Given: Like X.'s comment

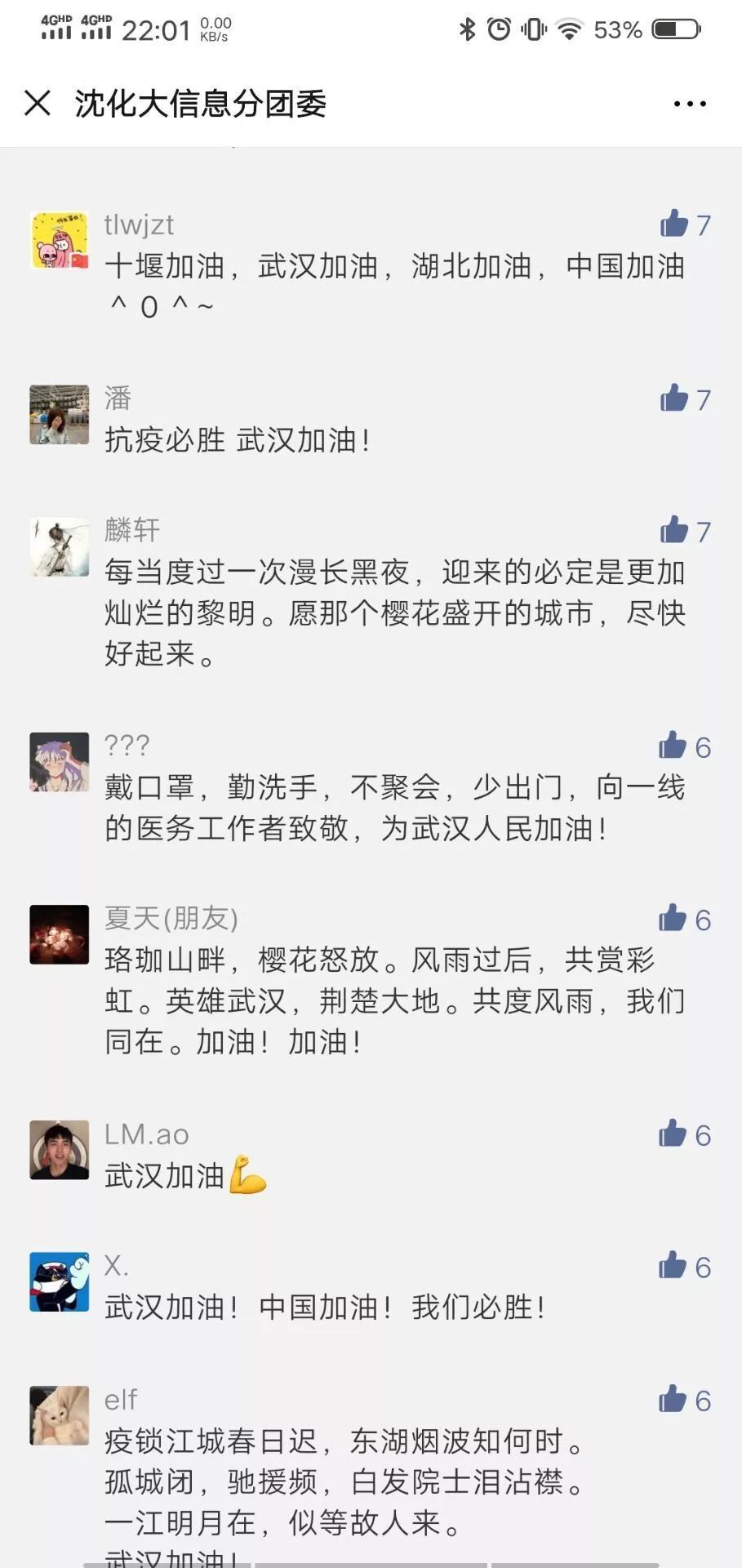Looking at the screenshot, I should [673, 1266].
